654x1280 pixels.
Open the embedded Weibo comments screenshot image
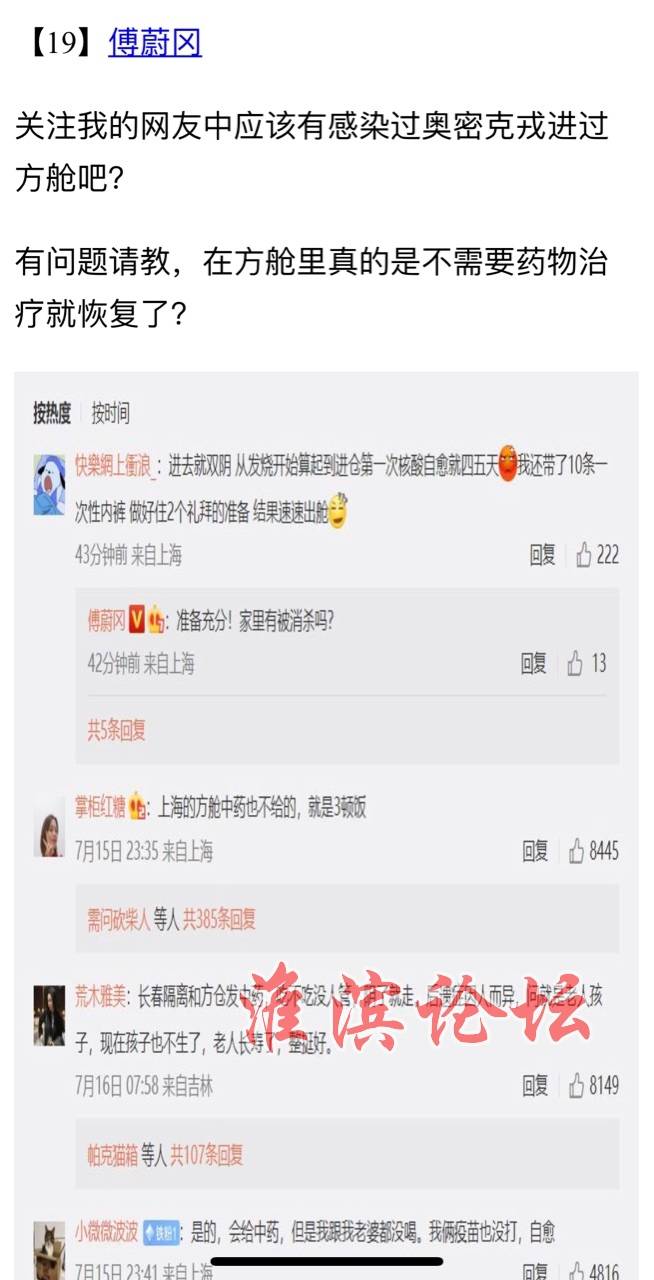[326, 820]
